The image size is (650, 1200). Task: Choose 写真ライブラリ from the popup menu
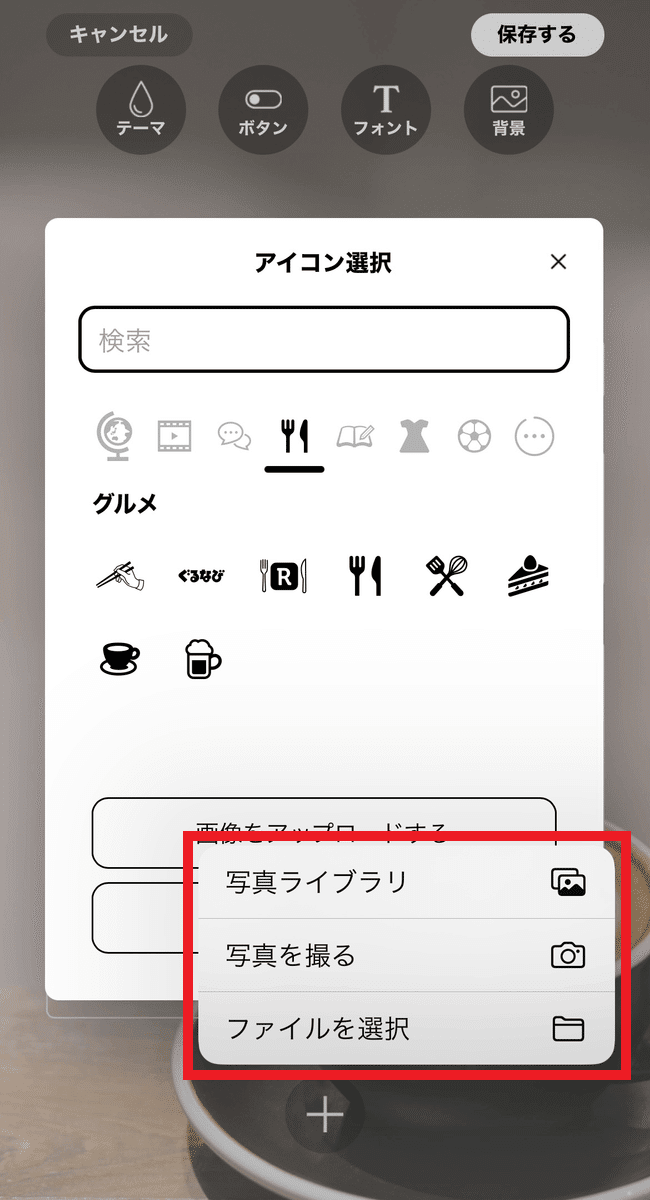tap(406, 882)
